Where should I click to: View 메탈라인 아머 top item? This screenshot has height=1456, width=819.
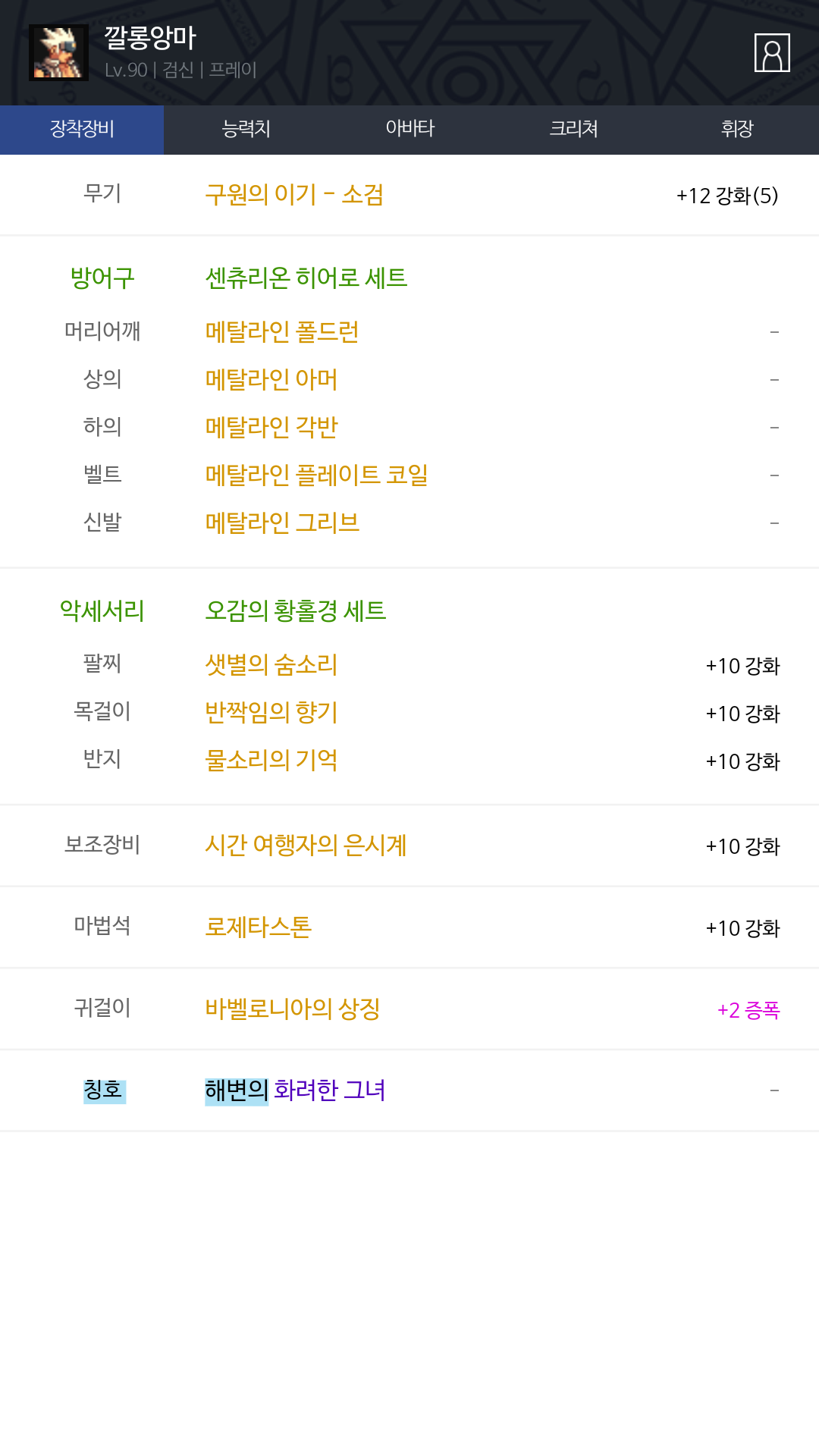pyautogui.click(x=271, y=380)
